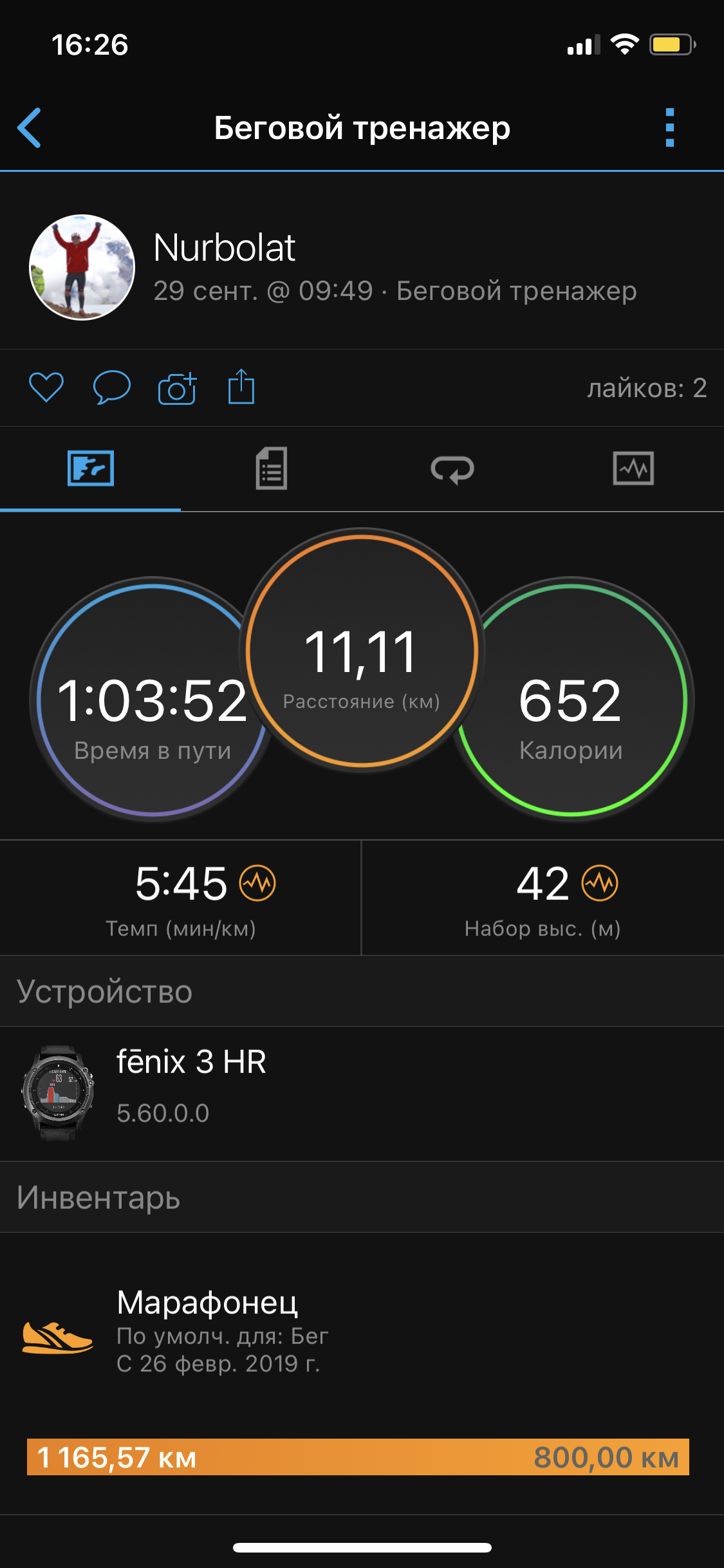Image resolution: width=724 pixels, height=1568 pixels.
Task: Share this activity
Action: (x=241, y=387)
